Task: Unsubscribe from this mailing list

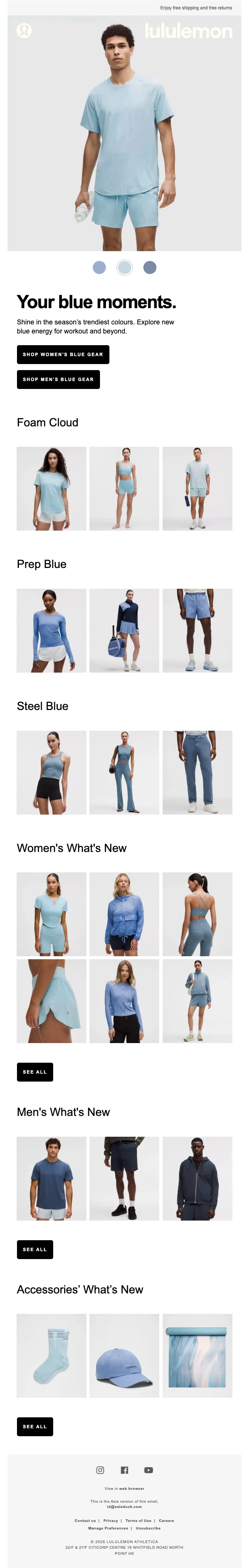Action: click(x=148, y=1528)
